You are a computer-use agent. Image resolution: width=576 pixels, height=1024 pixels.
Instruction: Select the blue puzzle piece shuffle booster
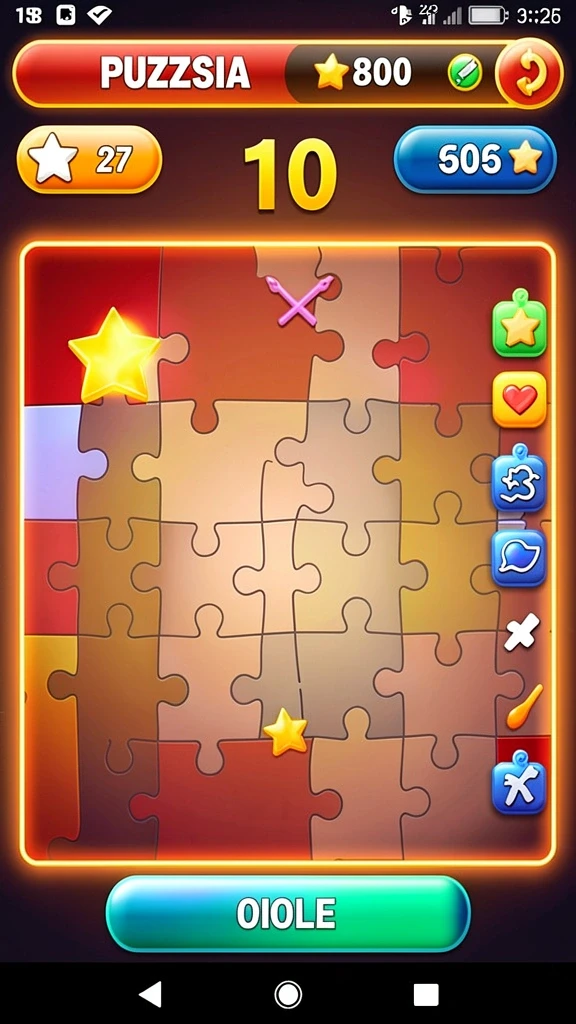pos(519,481)
